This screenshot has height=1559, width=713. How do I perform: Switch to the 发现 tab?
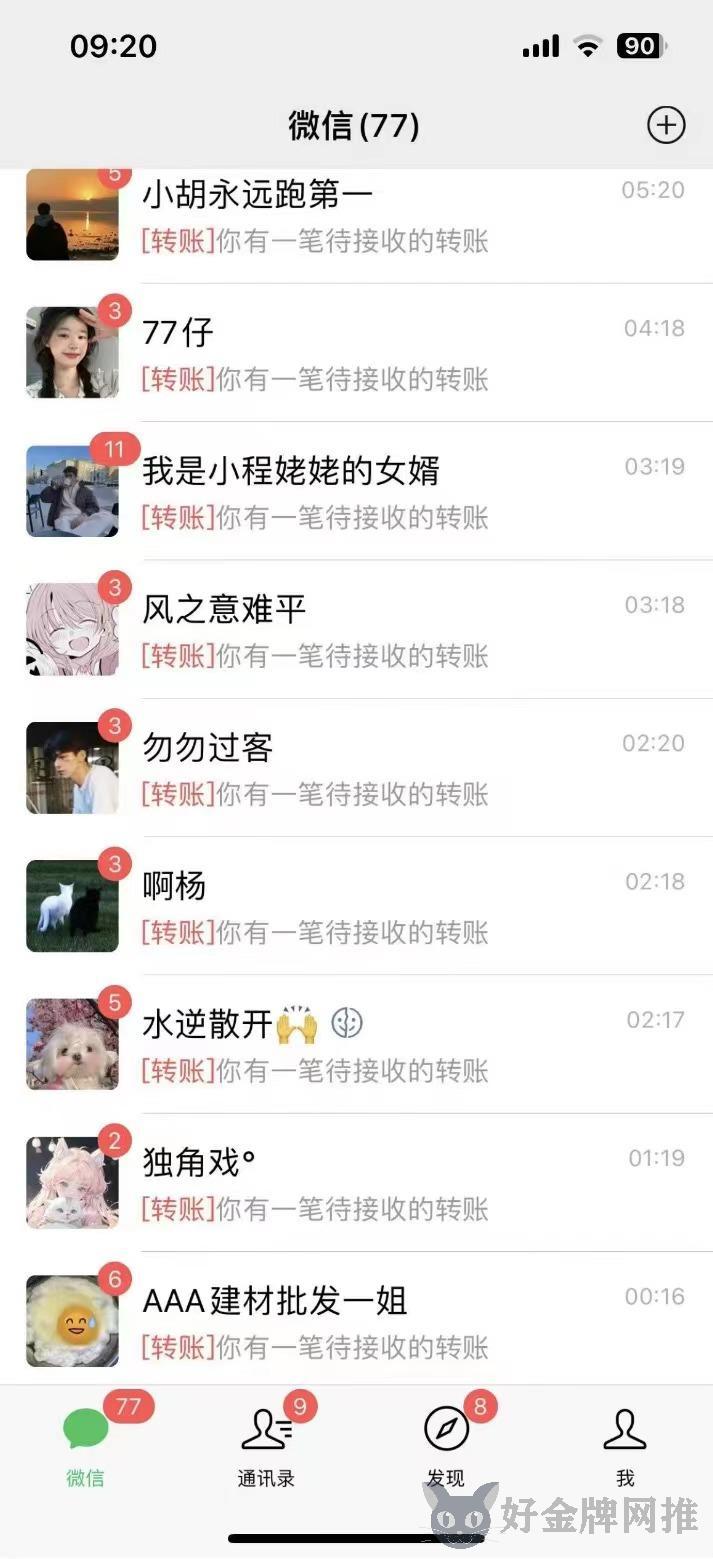point(446,1446)
